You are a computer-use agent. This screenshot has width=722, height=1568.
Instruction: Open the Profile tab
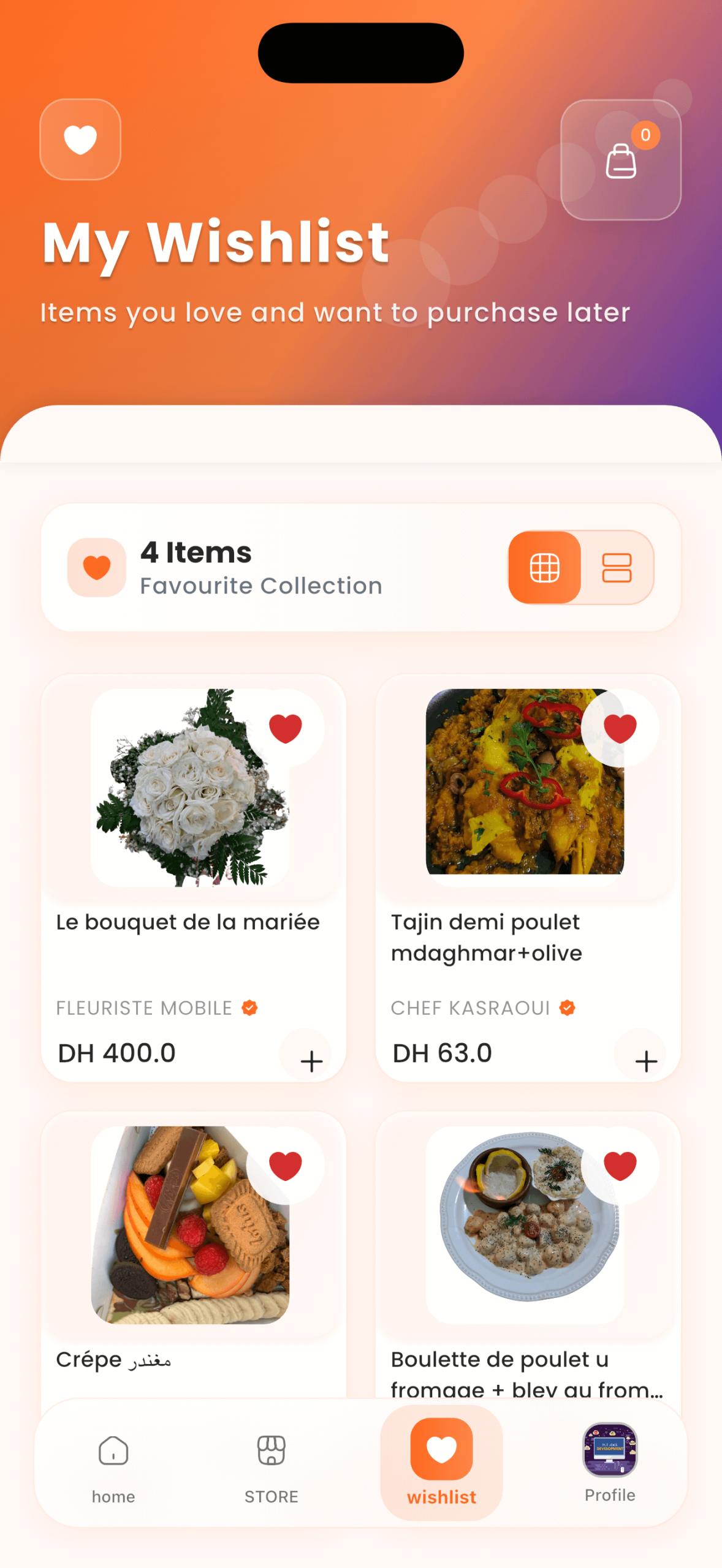click(609, 1464)
